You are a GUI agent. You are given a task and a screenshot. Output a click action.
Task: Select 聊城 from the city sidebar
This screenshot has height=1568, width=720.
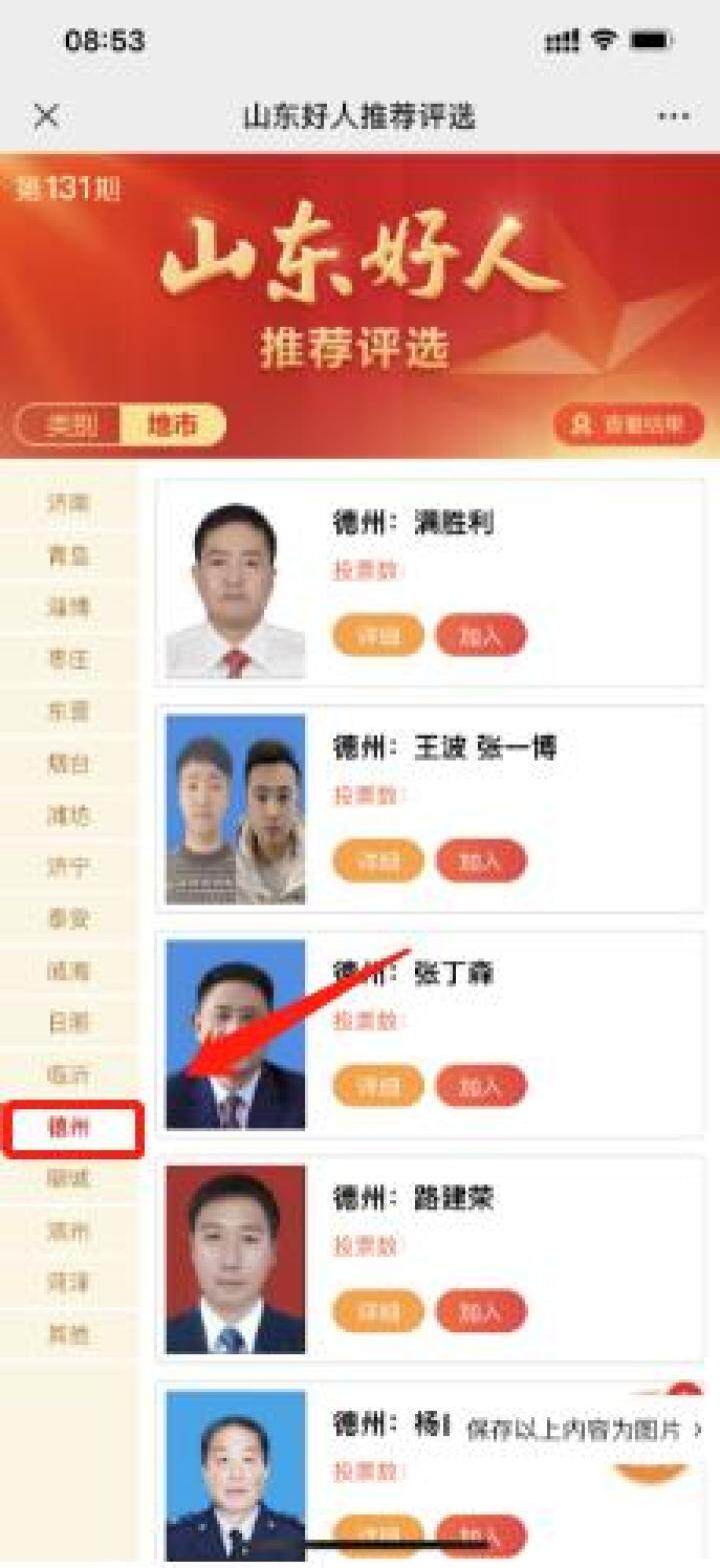point(68,1179)
